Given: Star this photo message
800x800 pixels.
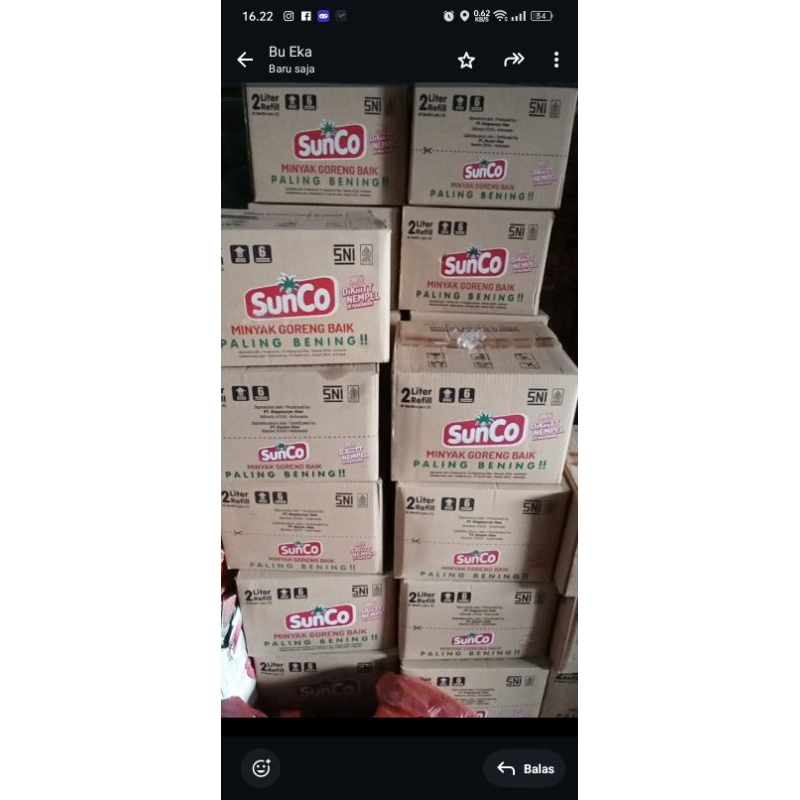Looking at the screenshot, I should pyautogui.click(x=466, y=60).
